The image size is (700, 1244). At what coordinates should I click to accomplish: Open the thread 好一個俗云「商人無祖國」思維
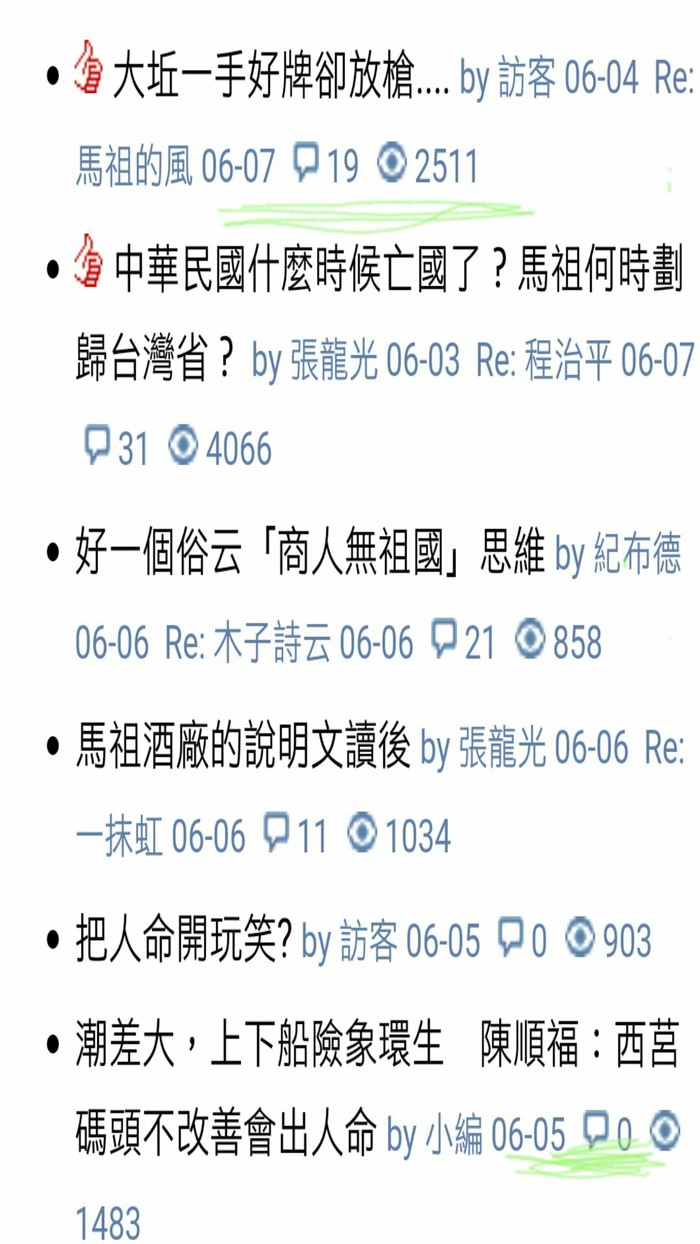click(310, 554)
